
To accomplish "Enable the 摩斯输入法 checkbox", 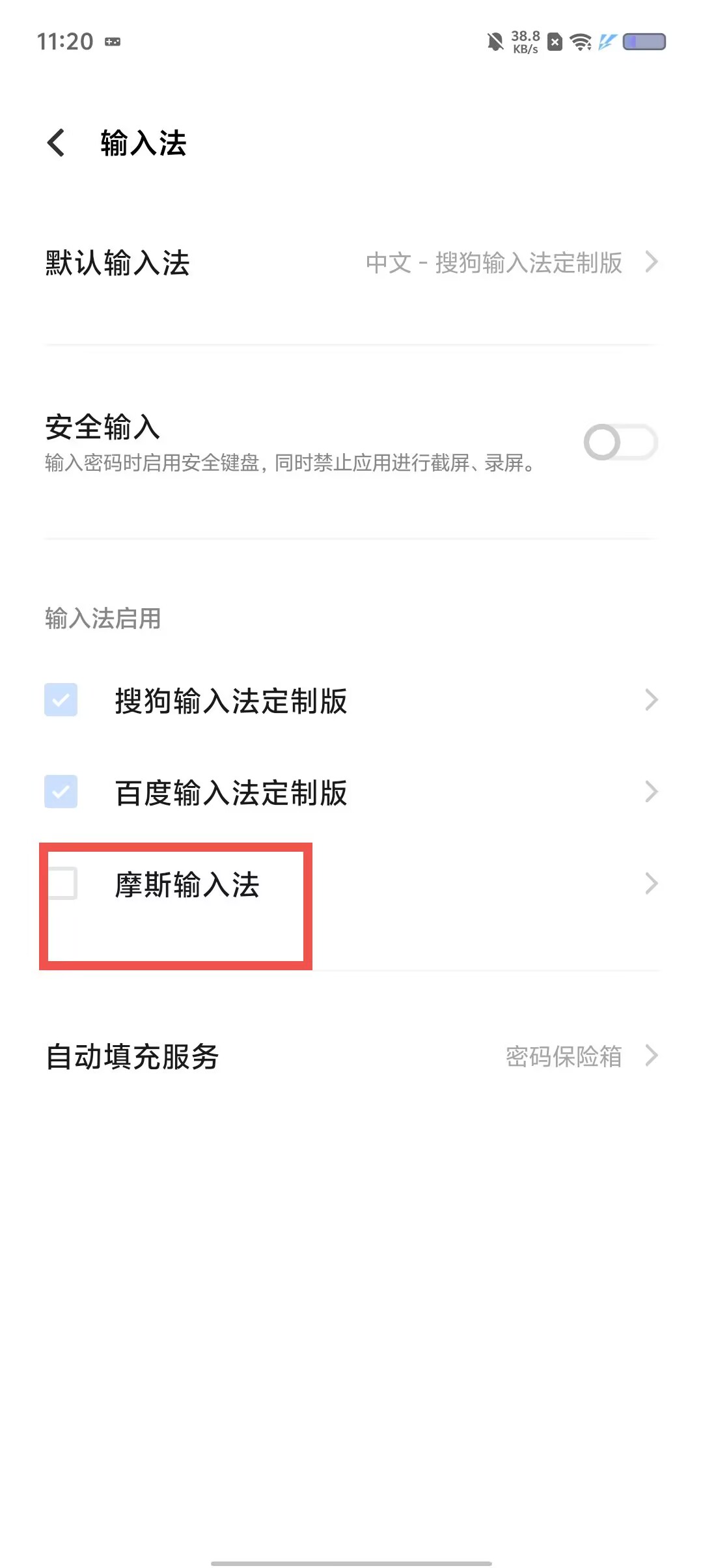I will click(x=62, y=884).
